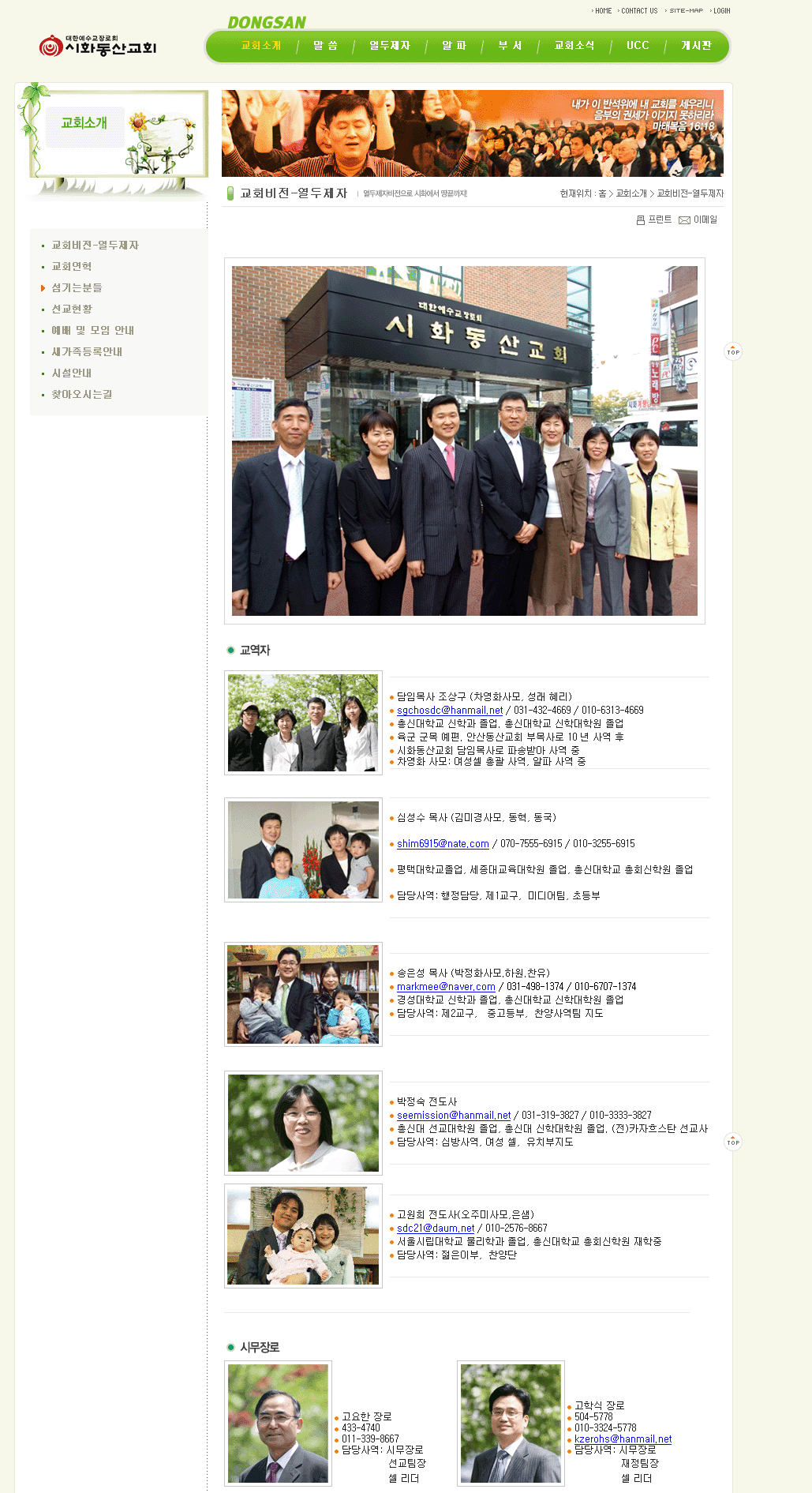Select 교회소개 in the green menu bar
Viewport: 812px width, 1493px height.
[261, 46]
